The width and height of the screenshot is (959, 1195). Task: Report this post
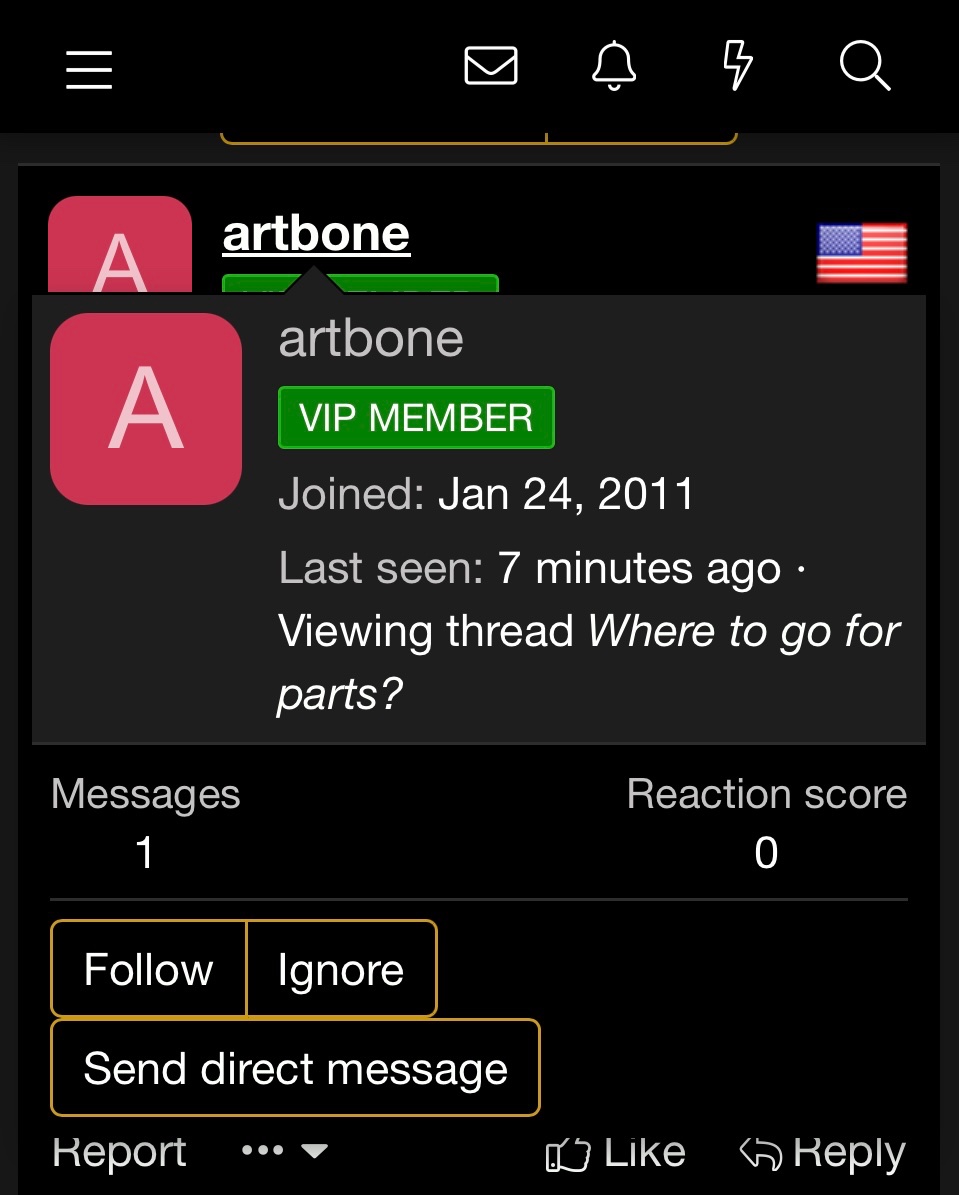pos(119,1152)
